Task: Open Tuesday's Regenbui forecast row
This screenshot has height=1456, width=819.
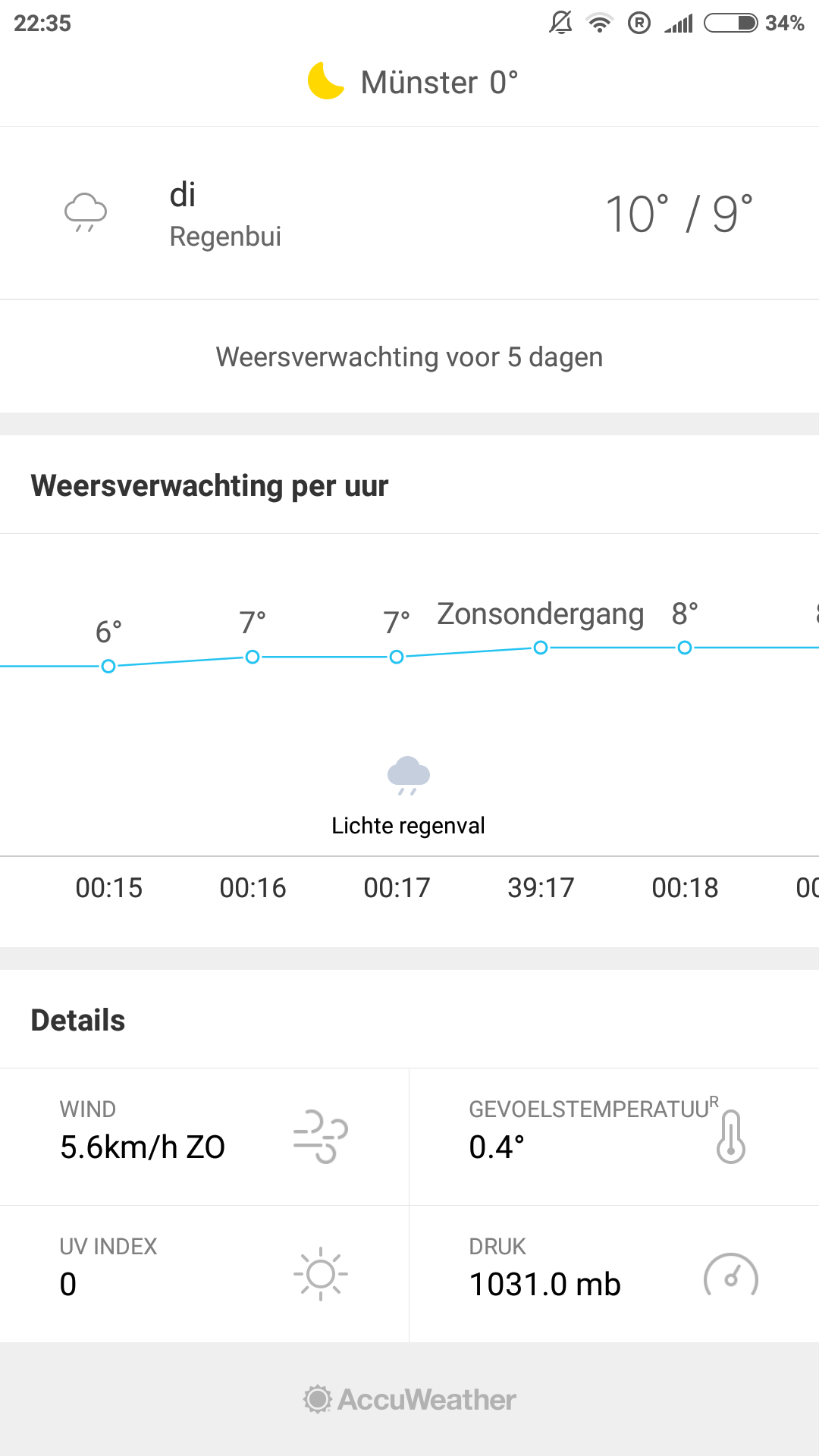Action: pyautogui.click(x=409, y=213)
